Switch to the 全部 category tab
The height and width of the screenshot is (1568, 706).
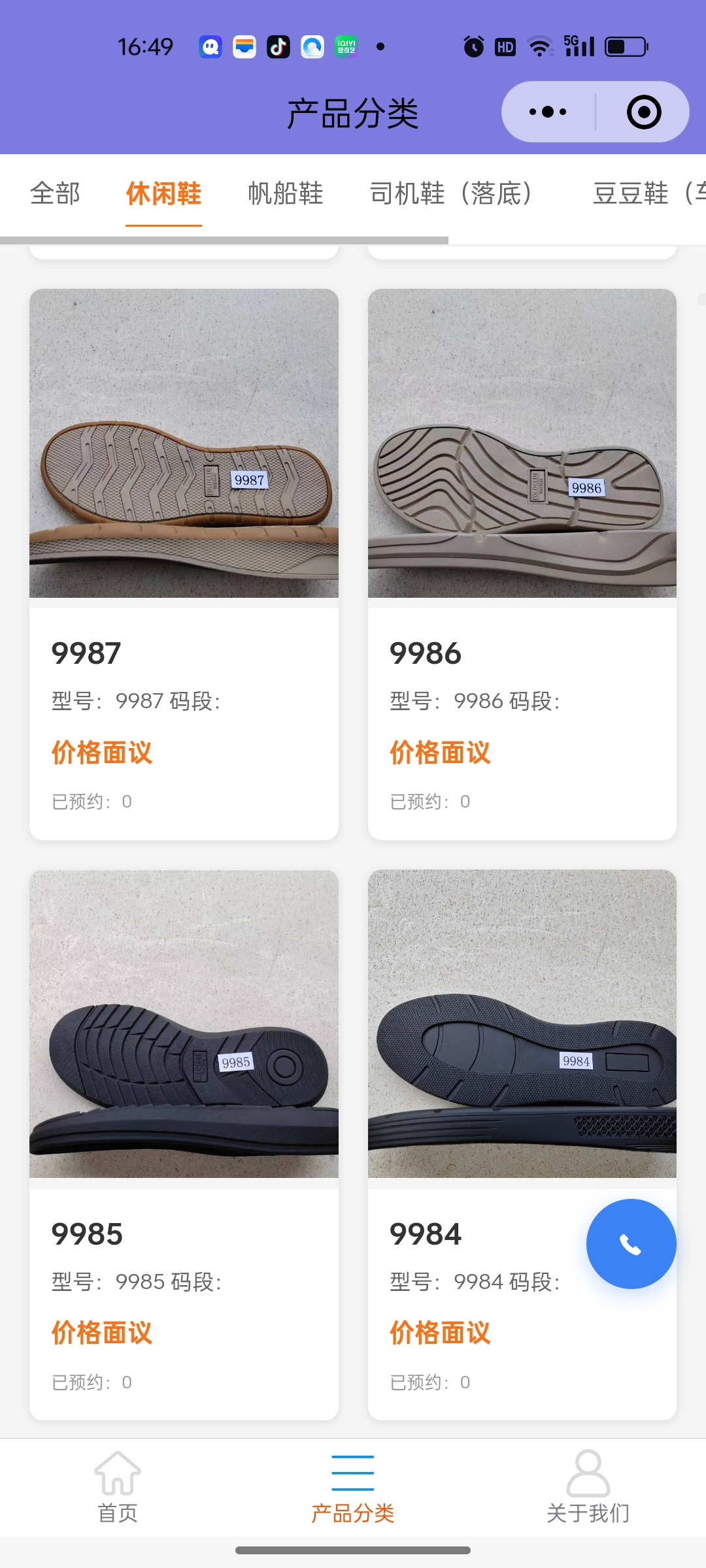point(55,193)
